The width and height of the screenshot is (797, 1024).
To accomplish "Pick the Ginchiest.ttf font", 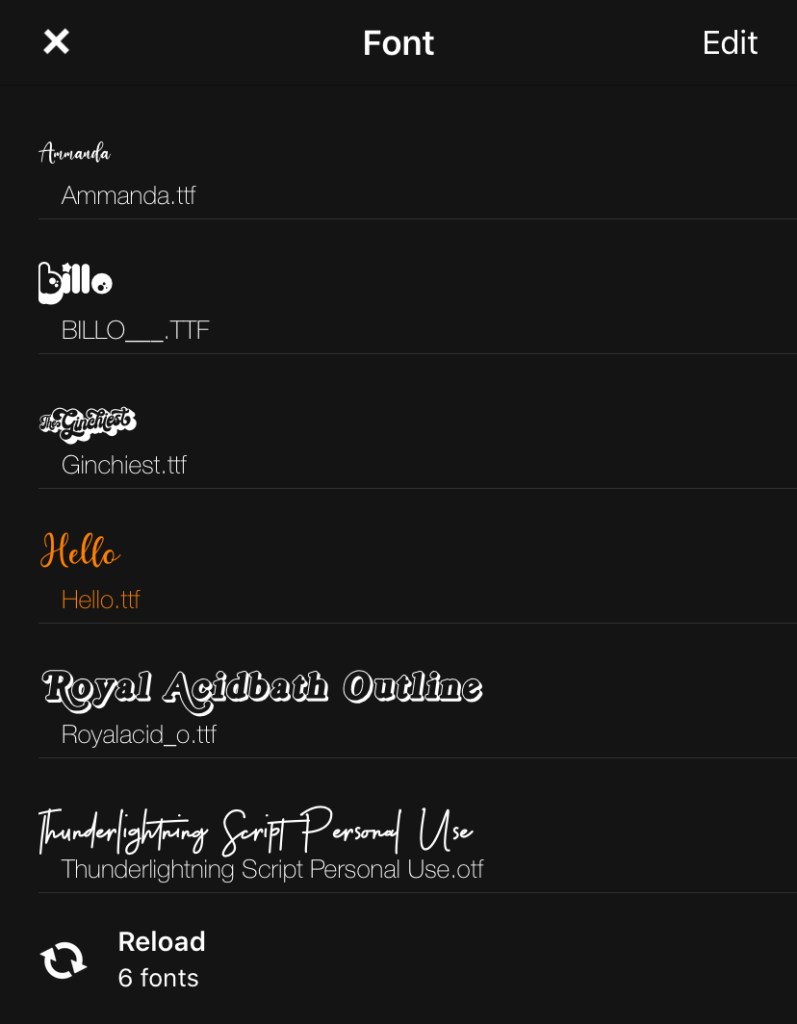I will (x=124, y=464).
